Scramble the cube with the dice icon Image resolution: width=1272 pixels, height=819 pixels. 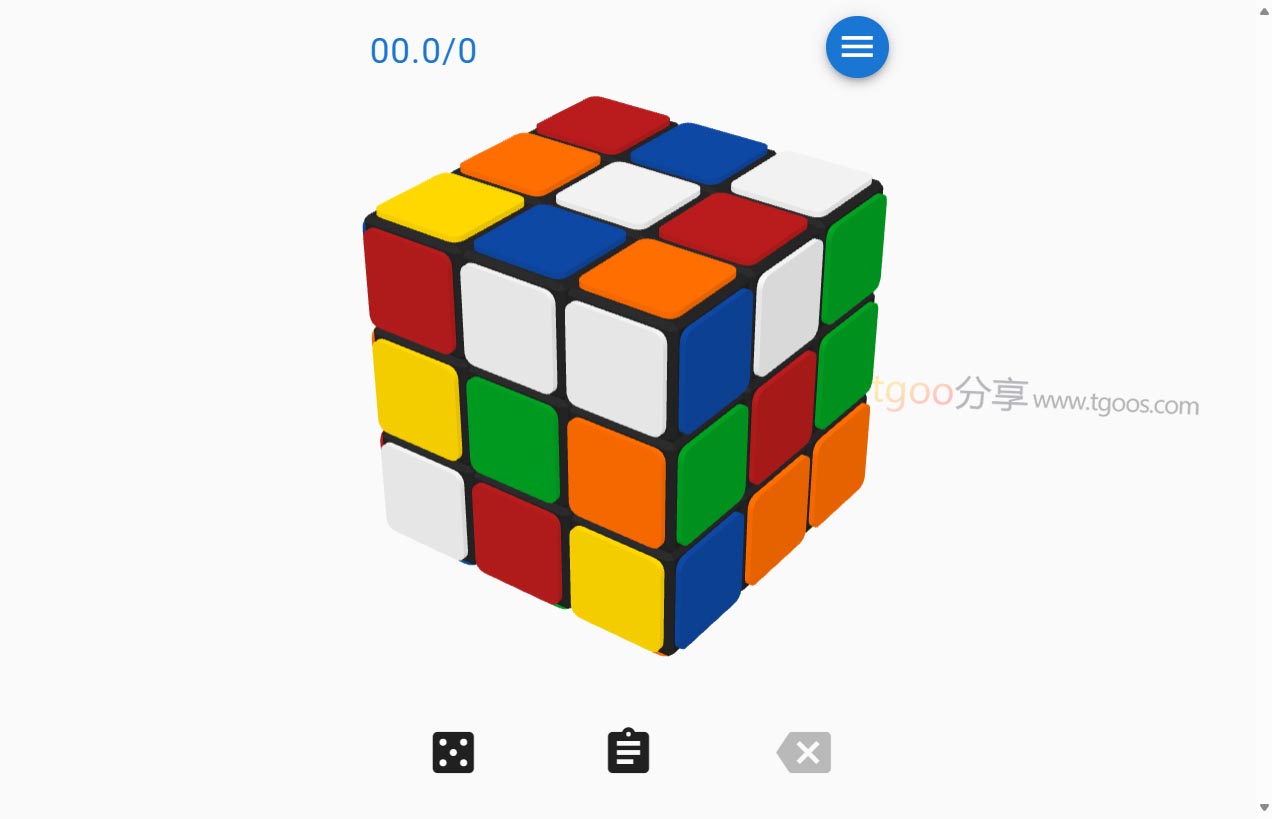[453, 752]
